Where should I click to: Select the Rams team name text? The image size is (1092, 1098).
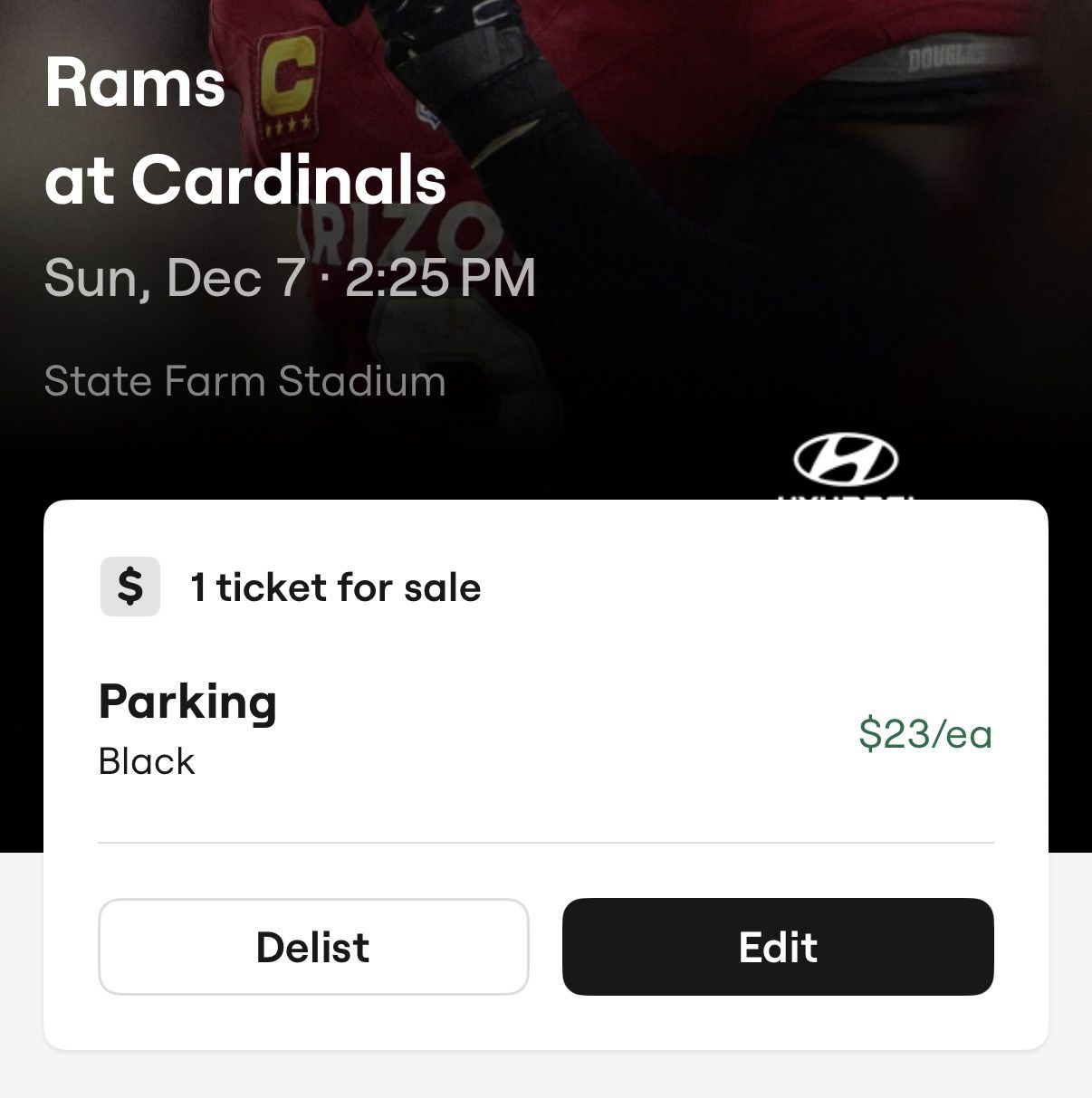pyautogui.click(x=136, y=83)
